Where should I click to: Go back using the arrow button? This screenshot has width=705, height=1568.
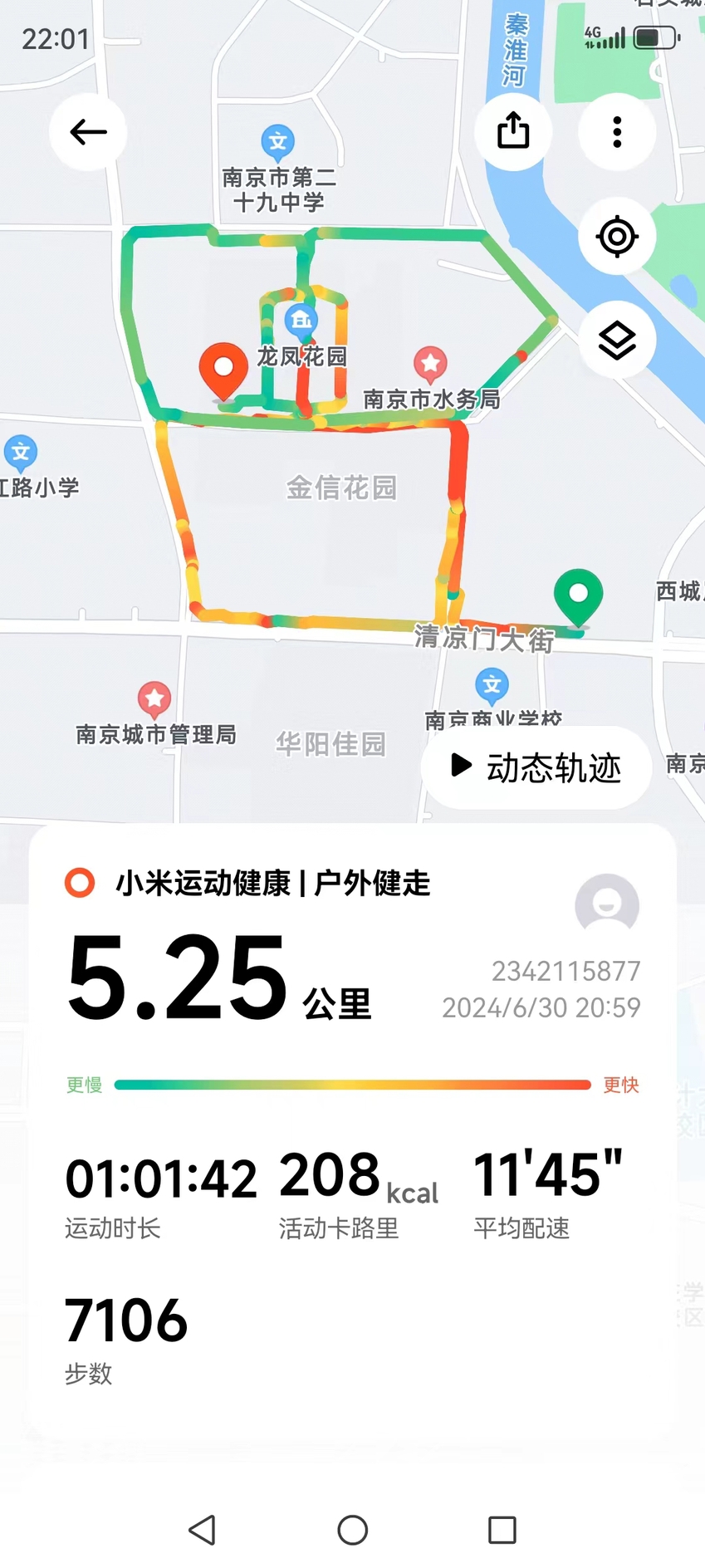coord(88,132)
